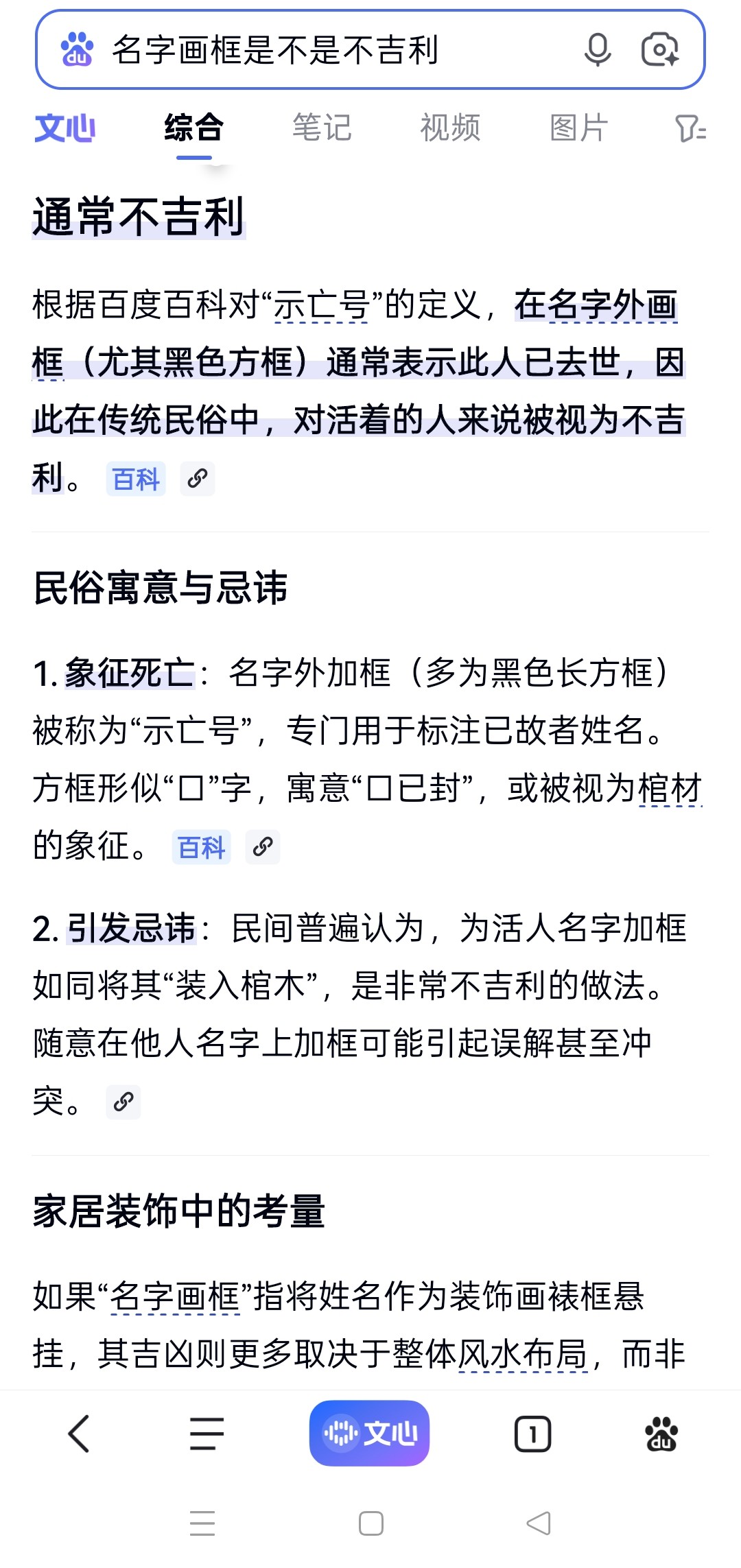Launch the 文心 assistant button
The width and height of the screenshot is (741, 1568).
click(369, 1434)
